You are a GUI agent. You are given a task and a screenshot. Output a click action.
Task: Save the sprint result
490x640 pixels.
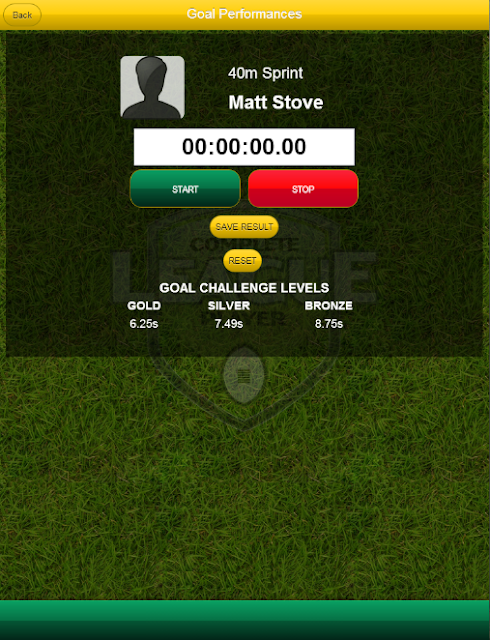pos(244,227)
